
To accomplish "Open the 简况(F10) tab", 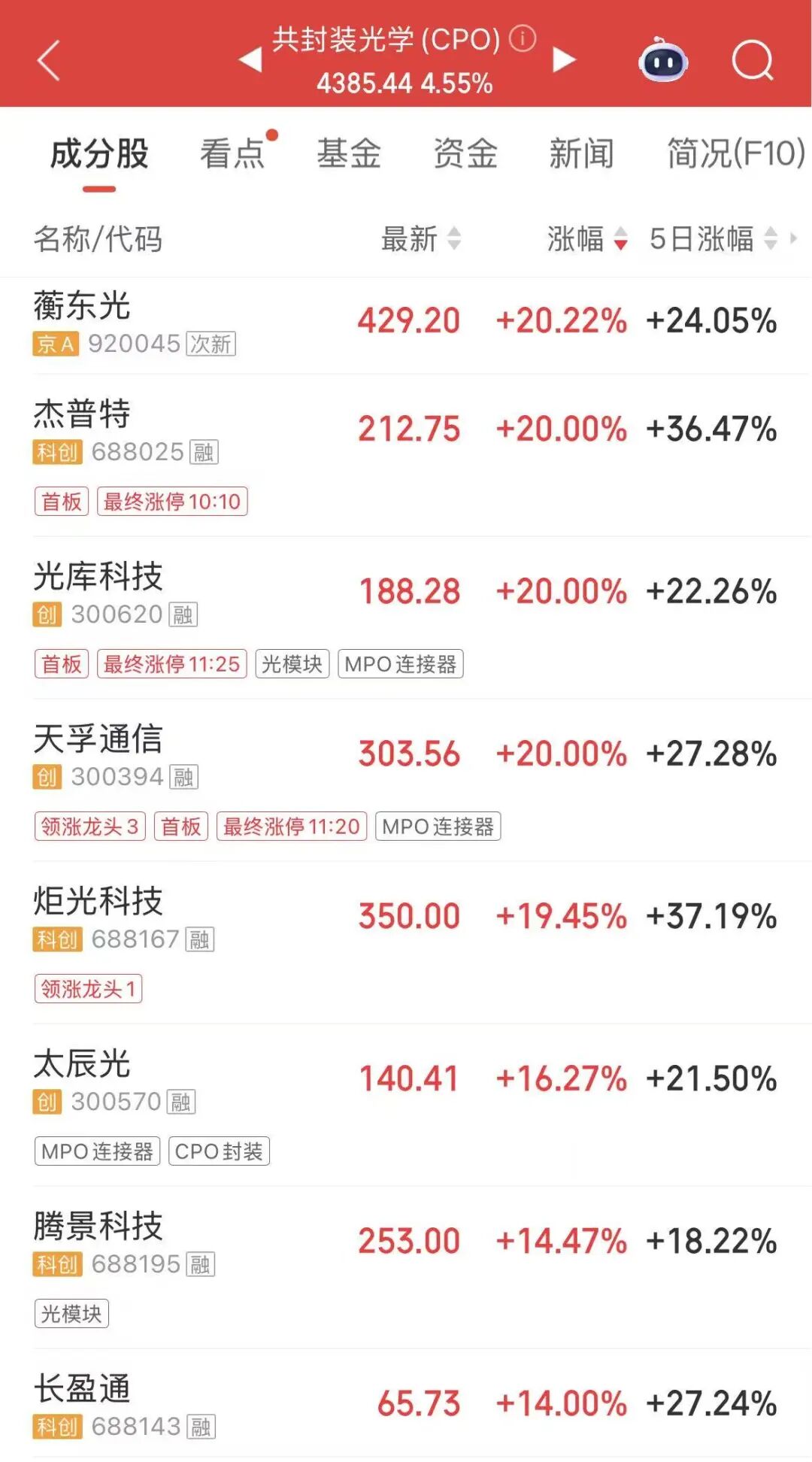I will coord(735,153).
